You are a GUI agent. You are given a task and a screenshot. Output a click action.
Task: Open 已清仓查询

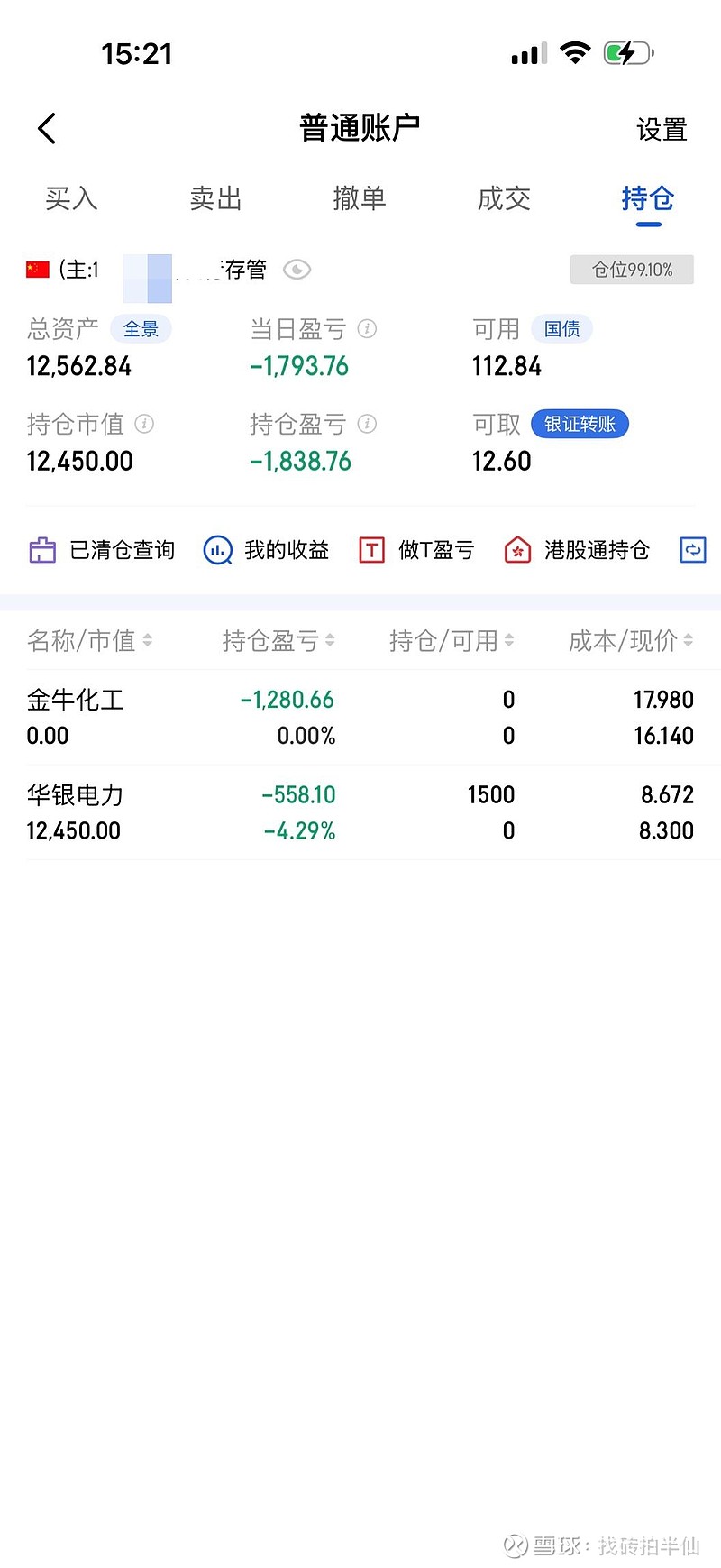pos(102,550)
